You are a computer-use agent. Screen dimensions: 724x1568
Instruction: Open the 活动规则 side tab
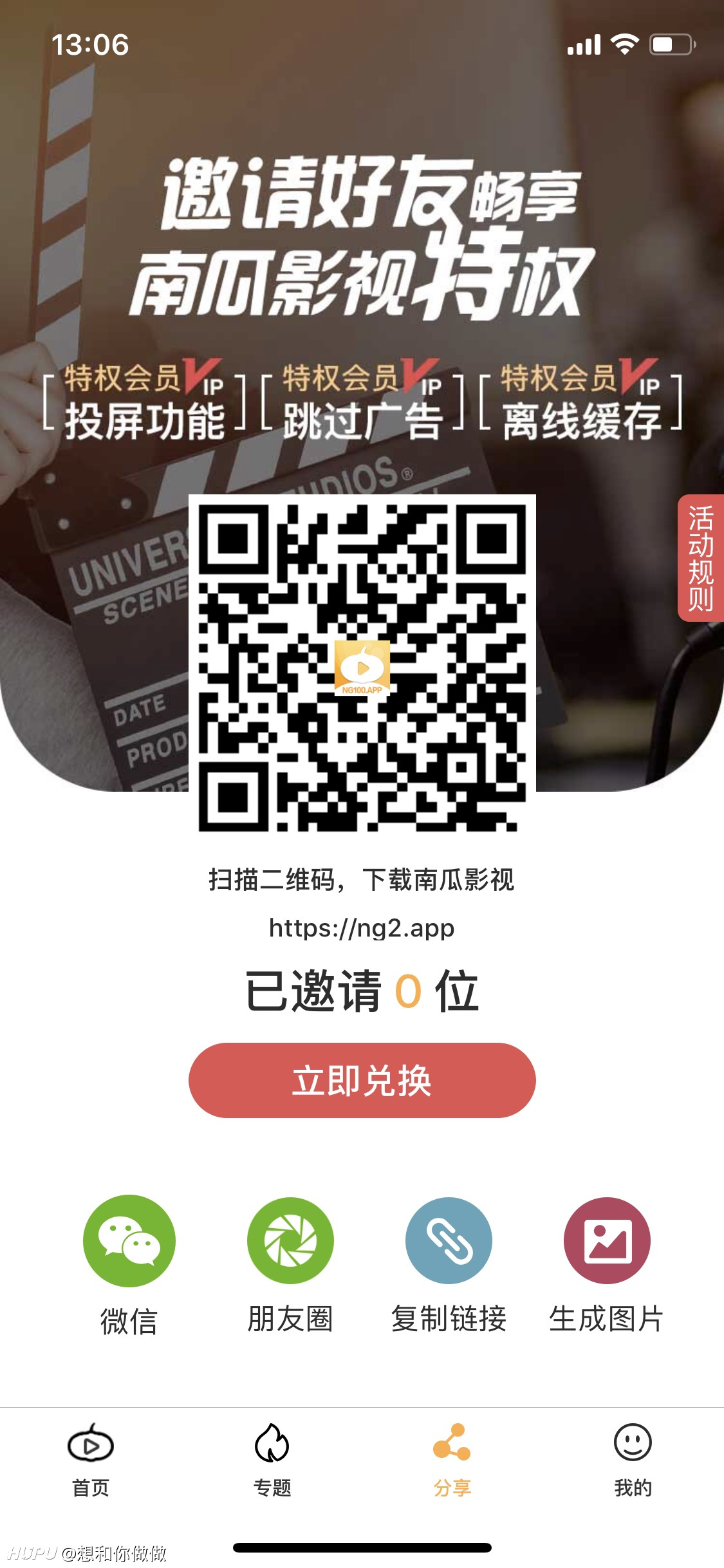[x=701, y=558]
